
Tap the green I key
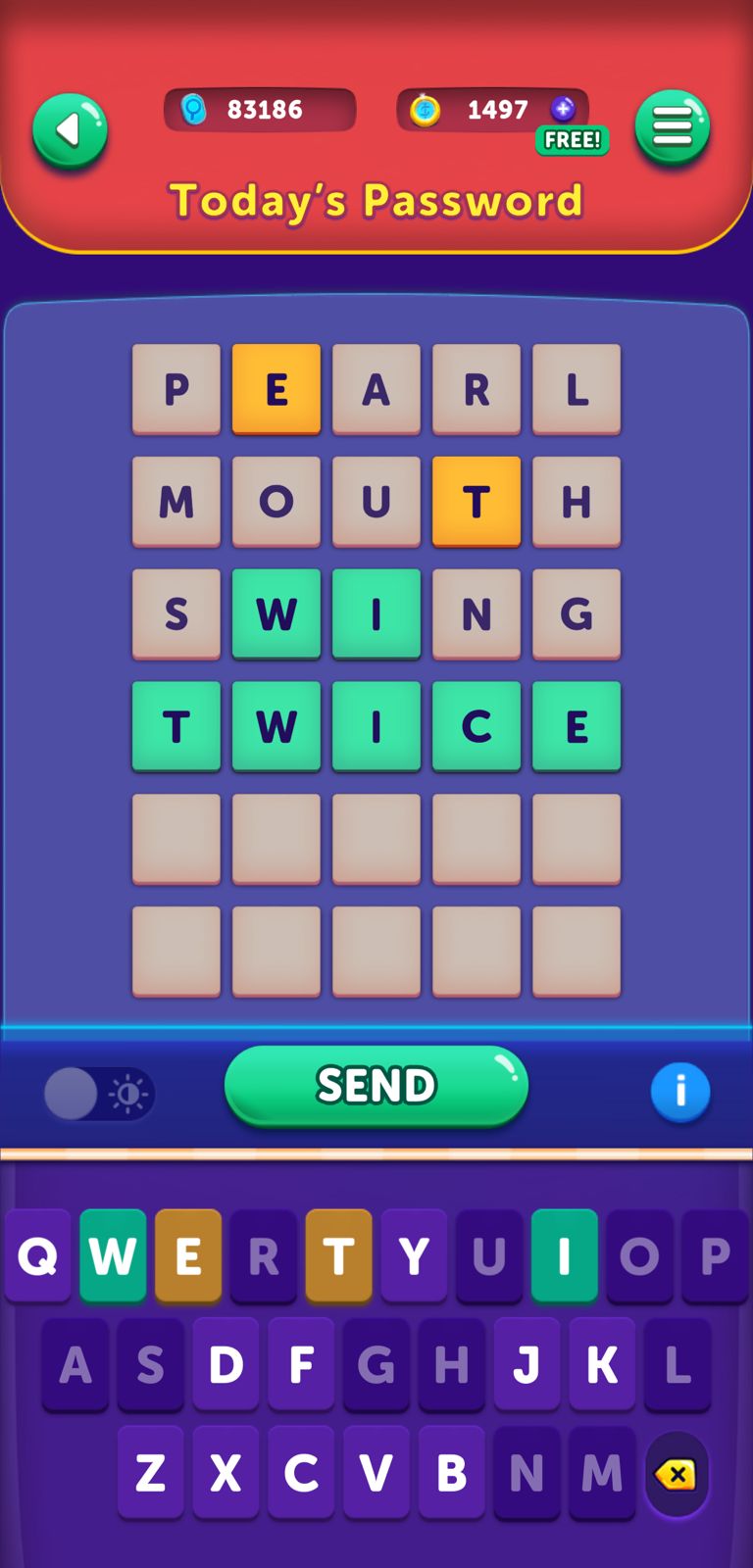coord(564,1255)
